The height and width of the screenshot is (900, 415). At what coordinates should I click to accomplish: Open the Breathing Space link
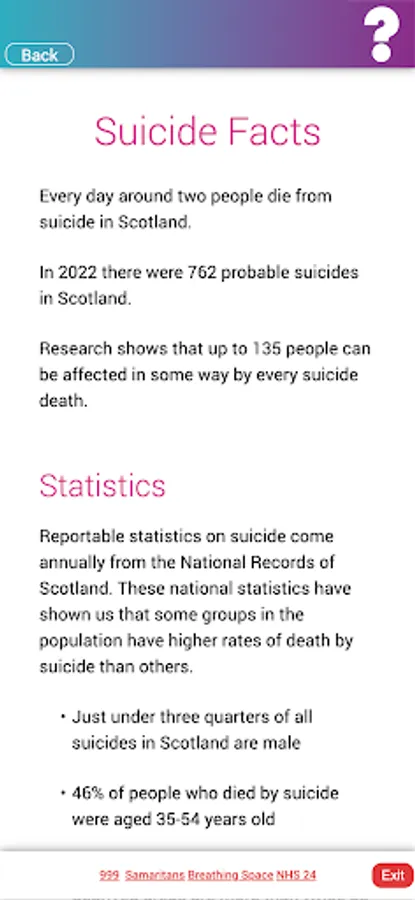[x=231, y=875]
